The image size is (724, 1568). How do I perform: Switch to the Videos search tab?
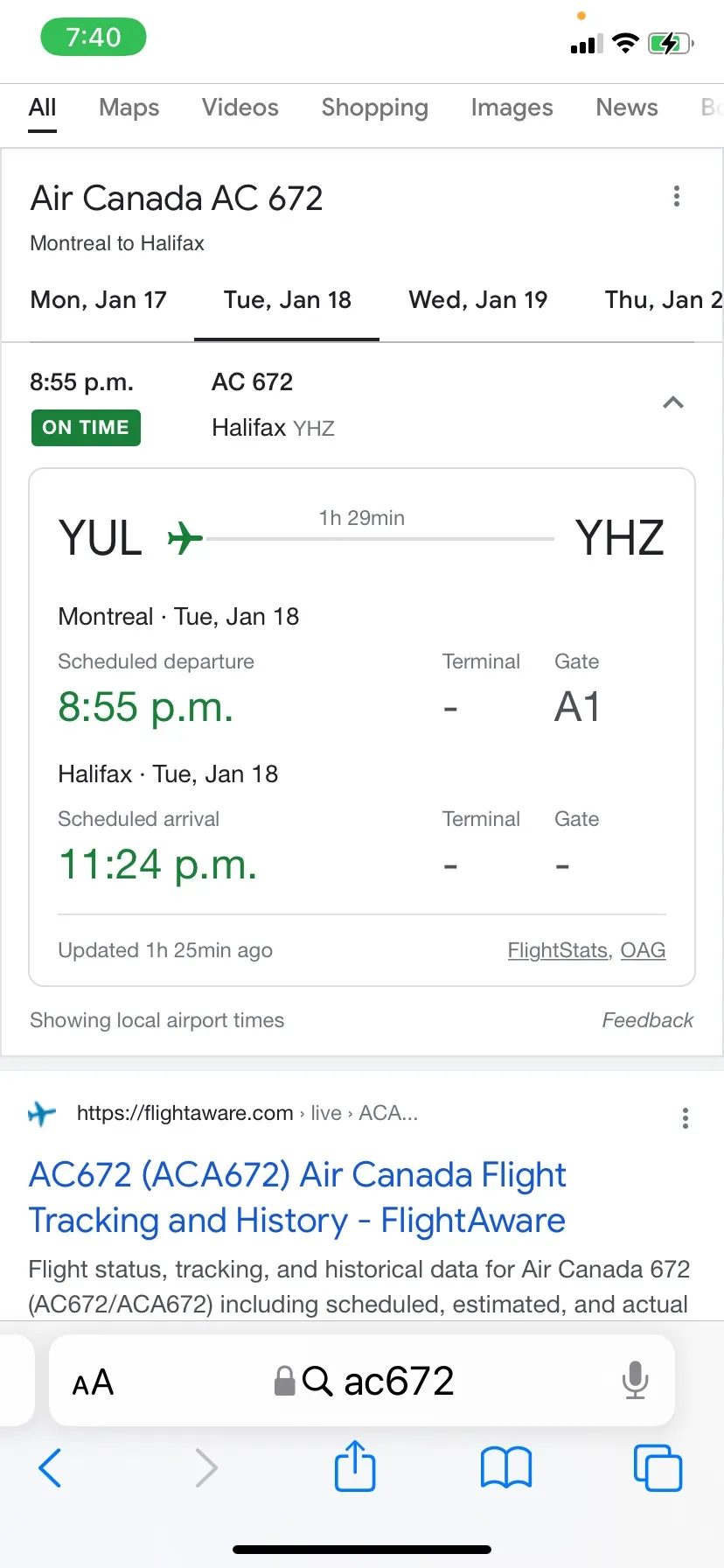click(240, 108)
